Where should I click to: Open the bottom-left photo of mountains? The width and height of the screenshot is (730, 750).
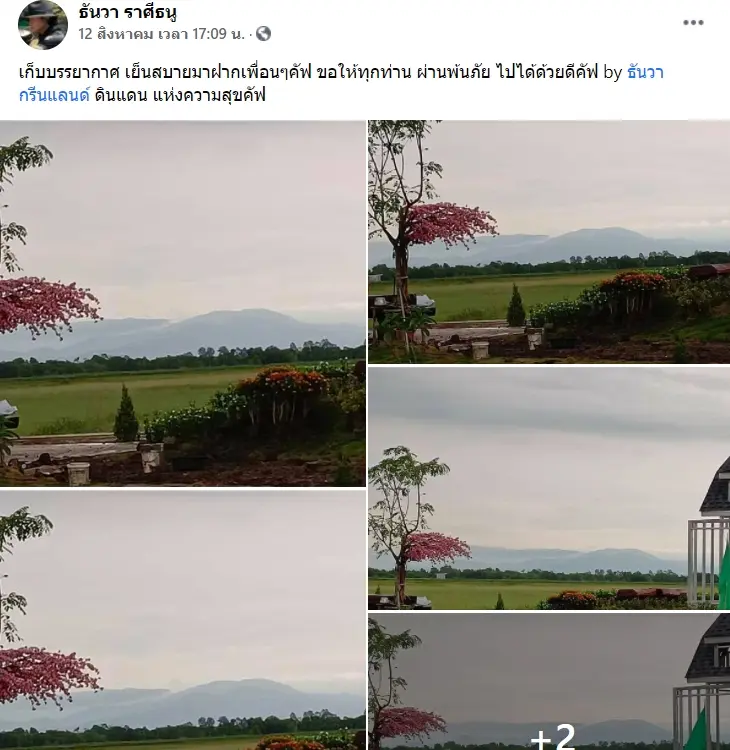point(182,620)
